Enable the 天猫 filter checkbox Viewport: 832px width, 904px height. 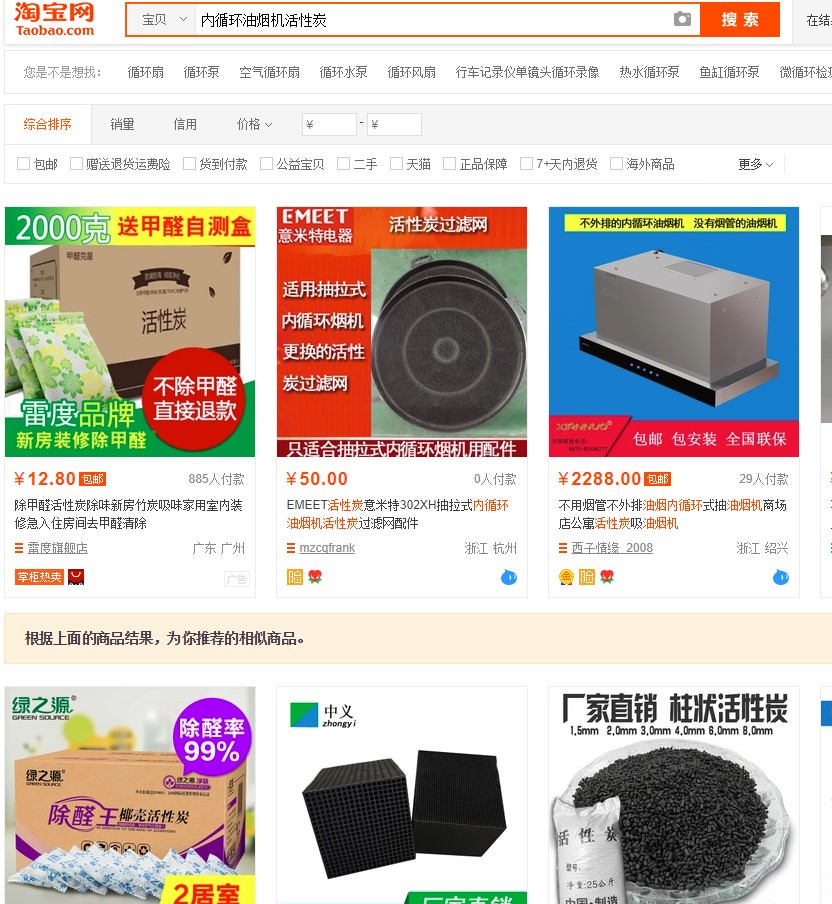click(397, 164)
